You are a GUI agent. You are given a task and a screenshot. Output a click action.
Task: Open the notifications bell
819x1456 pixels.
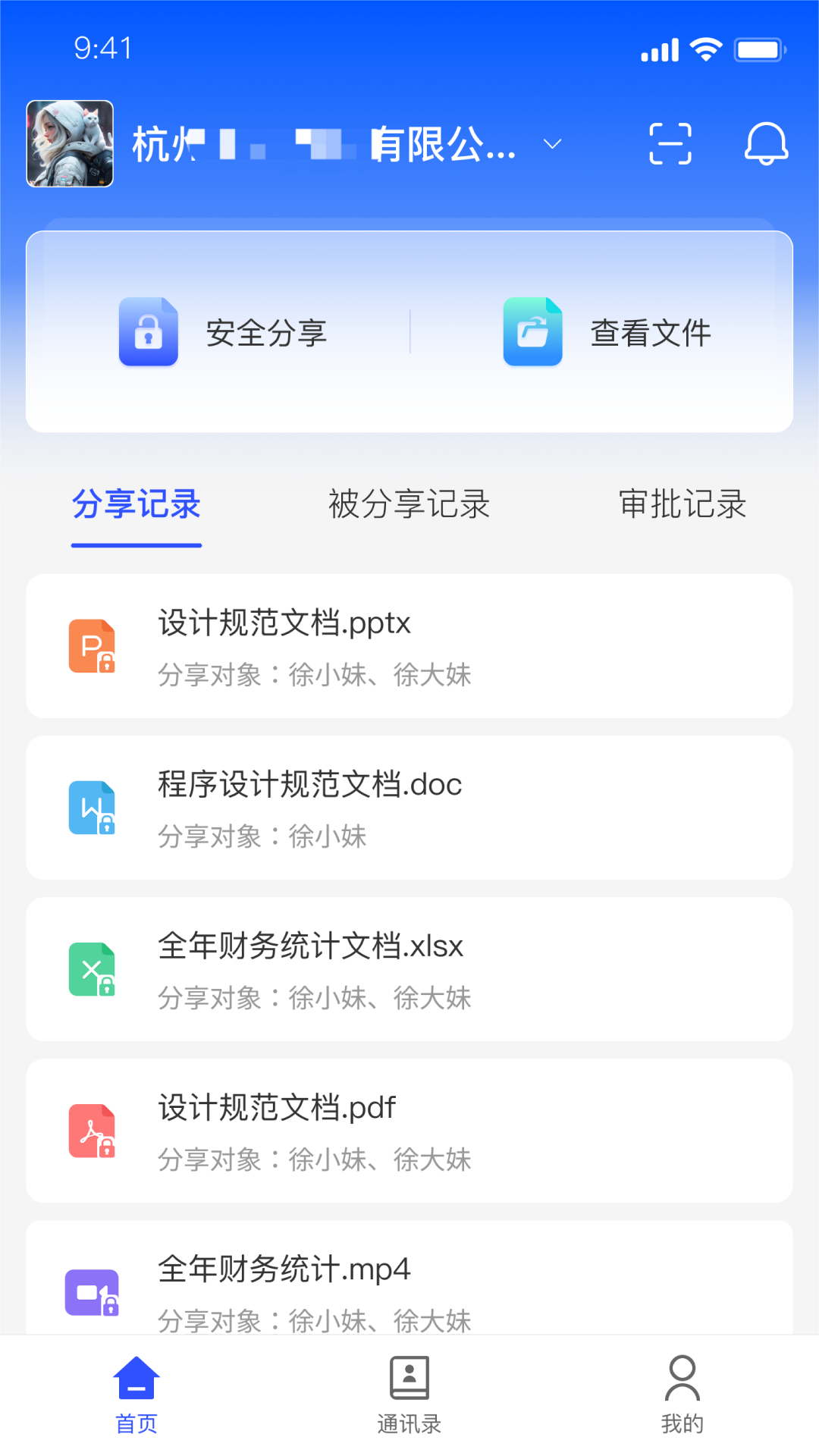click(766, 144)
